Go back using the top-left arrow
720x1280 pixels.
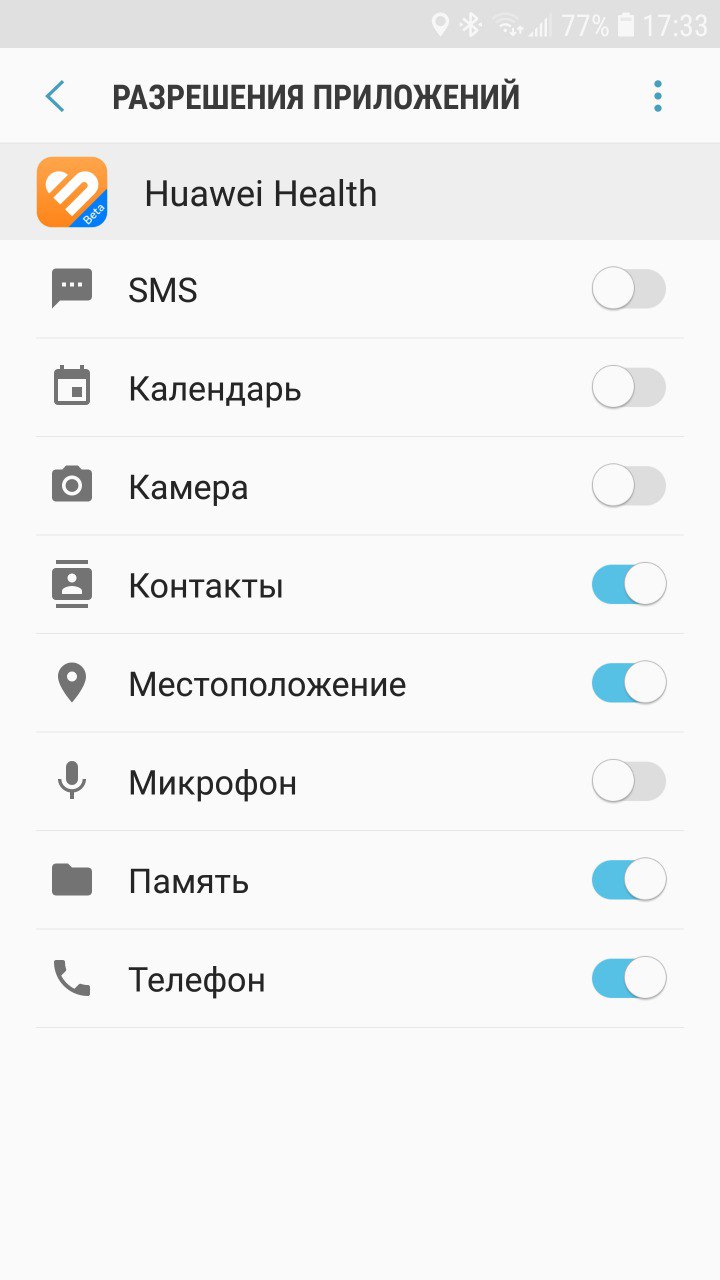[x=55, y=96]
